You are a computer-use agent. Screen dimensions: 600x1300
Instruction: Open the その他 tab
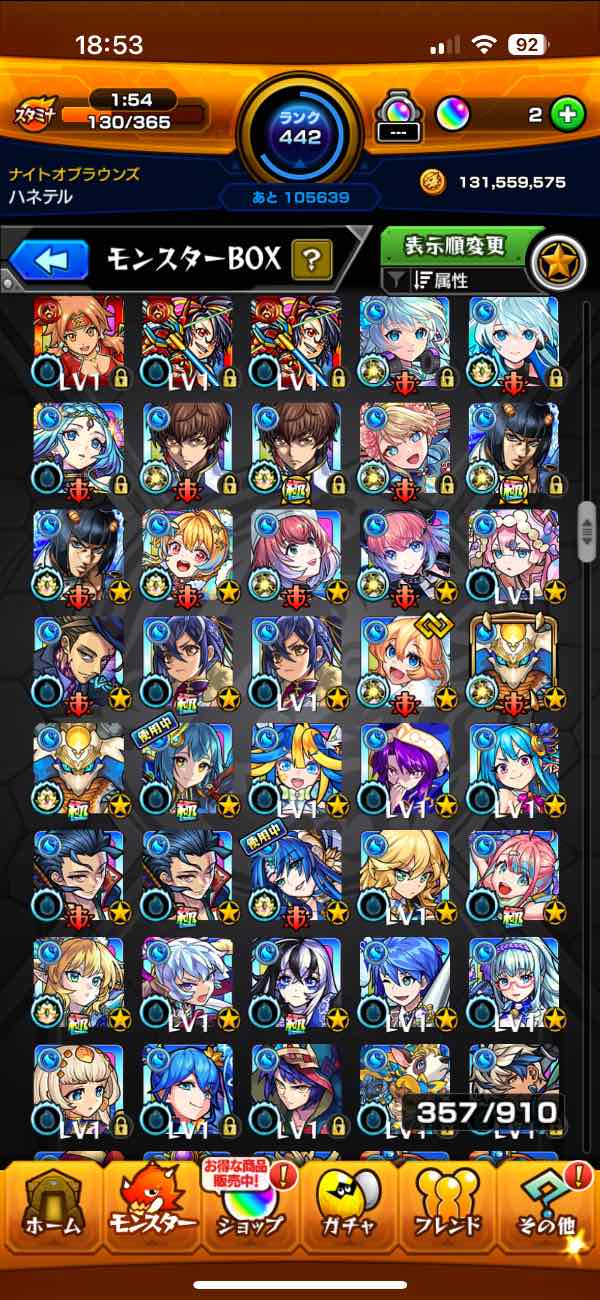[x=547, y=1209]
